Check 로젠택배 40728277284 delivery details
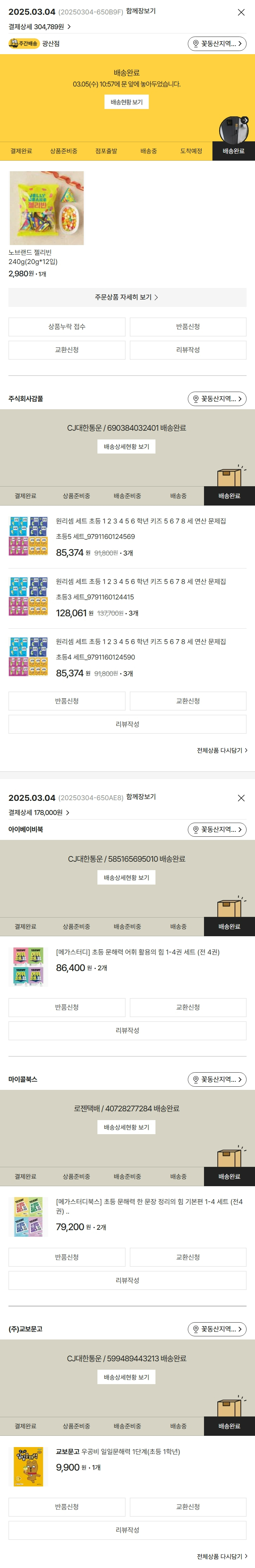The image size is (255, 1568). click(127, 1127)
